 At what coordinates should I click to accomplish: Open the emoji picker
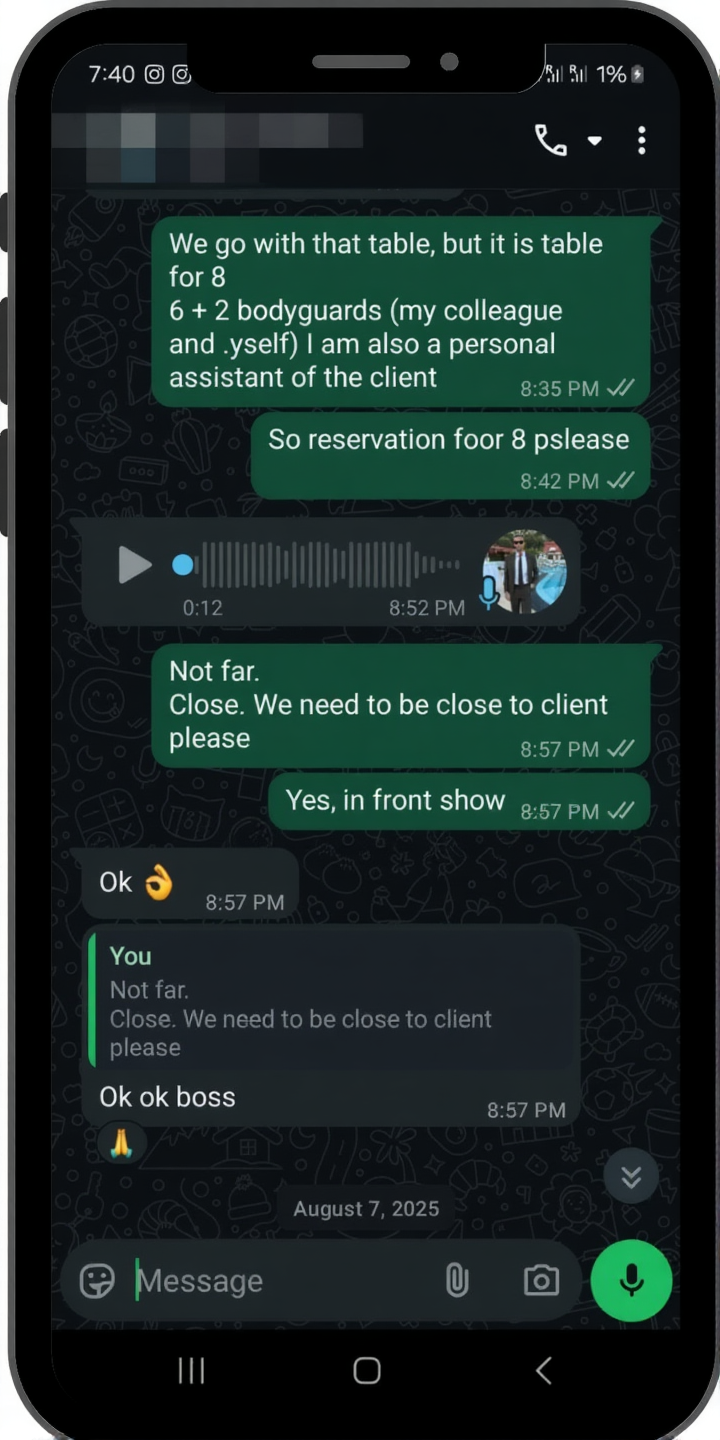(97, 1281)
